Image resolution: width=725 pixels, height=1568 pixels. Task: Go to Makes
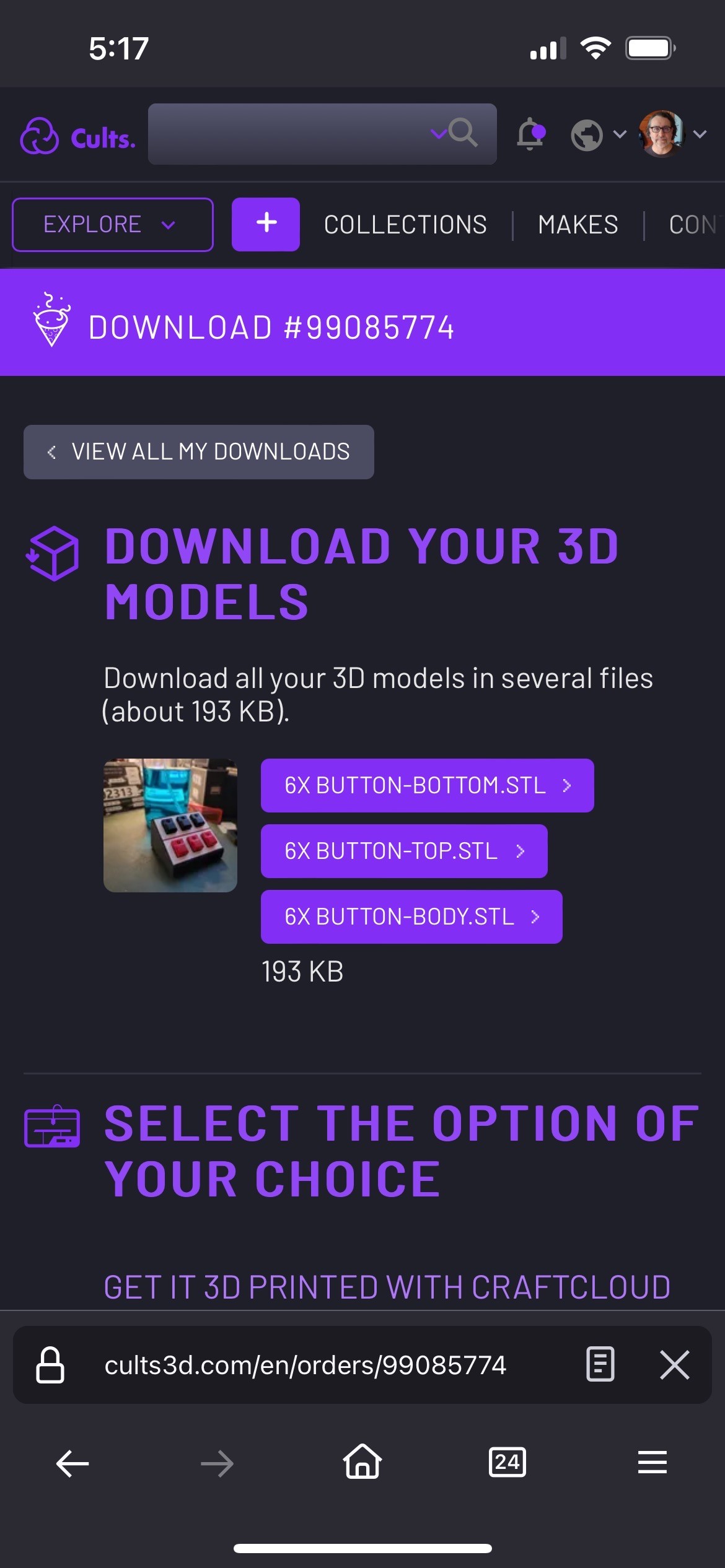click(x=578, y=225)
